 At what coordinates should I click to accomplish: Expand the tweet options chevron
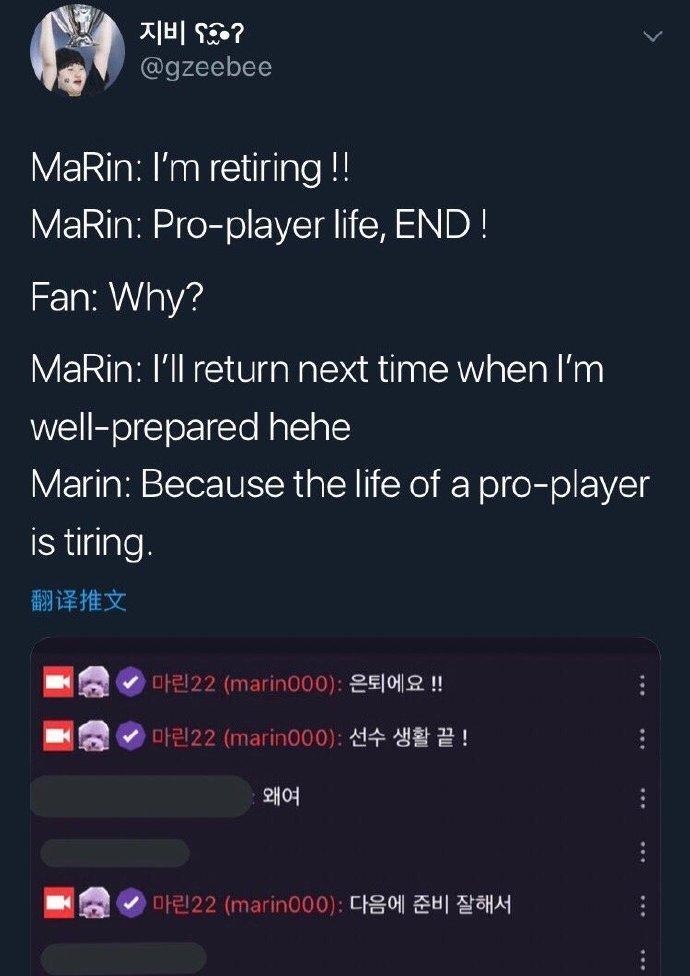(x=652, y=36)
